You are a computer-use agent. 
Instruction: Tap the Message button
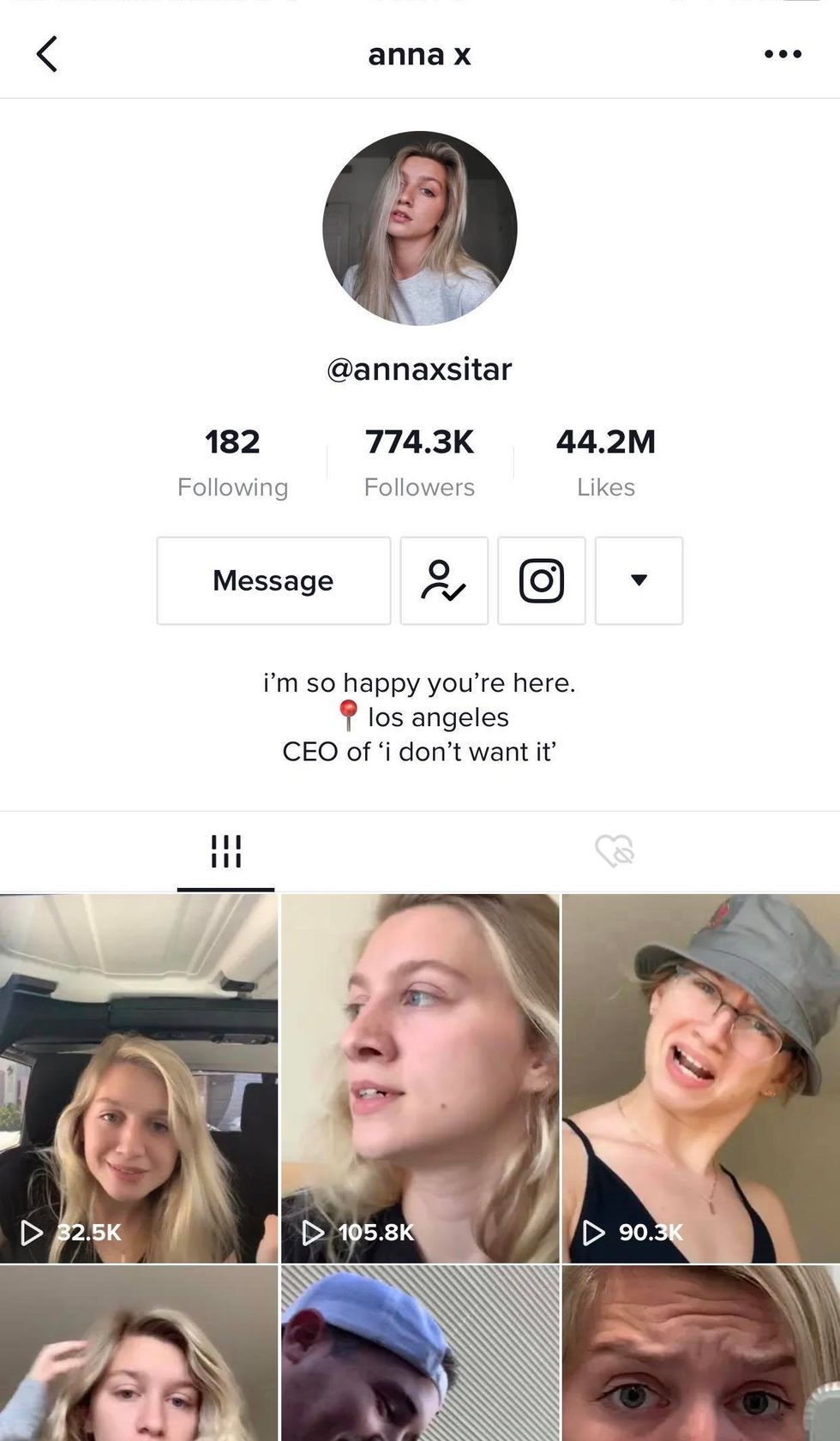point(273,580)
